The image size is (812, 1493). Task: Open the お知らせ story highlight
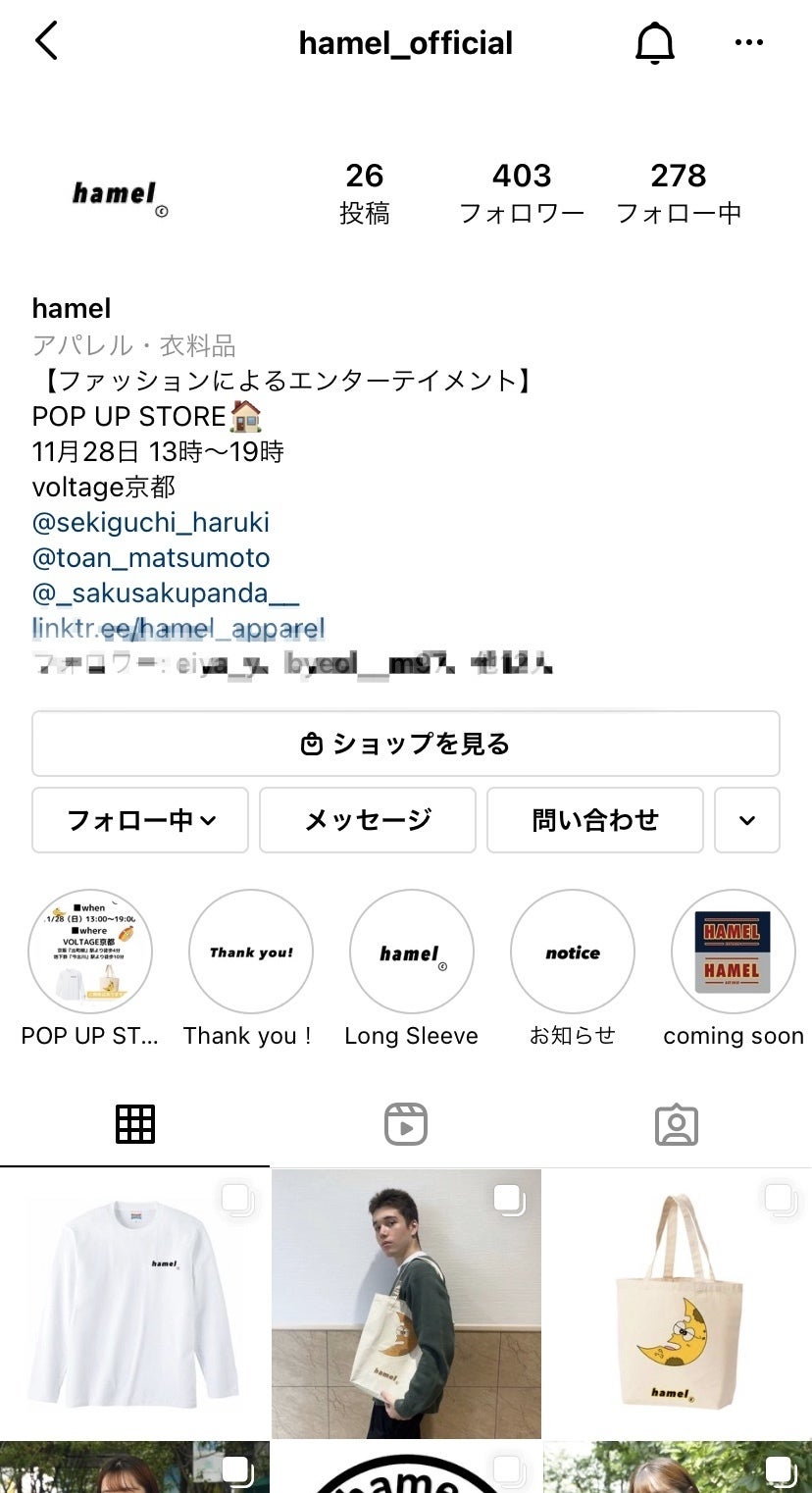click(x=573, y=952)
